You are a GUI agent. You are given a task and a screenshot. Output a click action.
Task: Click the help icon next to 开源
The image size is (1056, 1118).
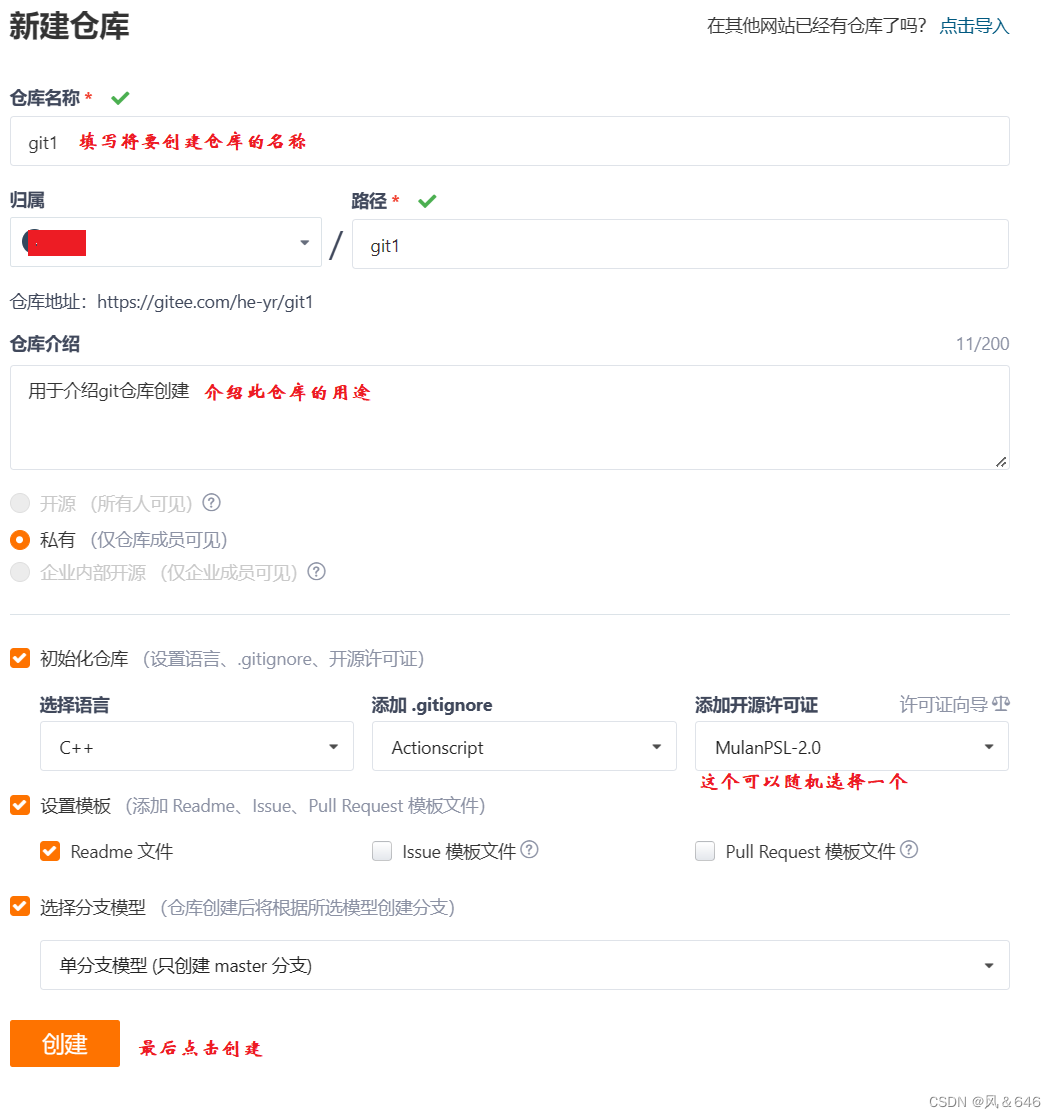tap(211, 503)
